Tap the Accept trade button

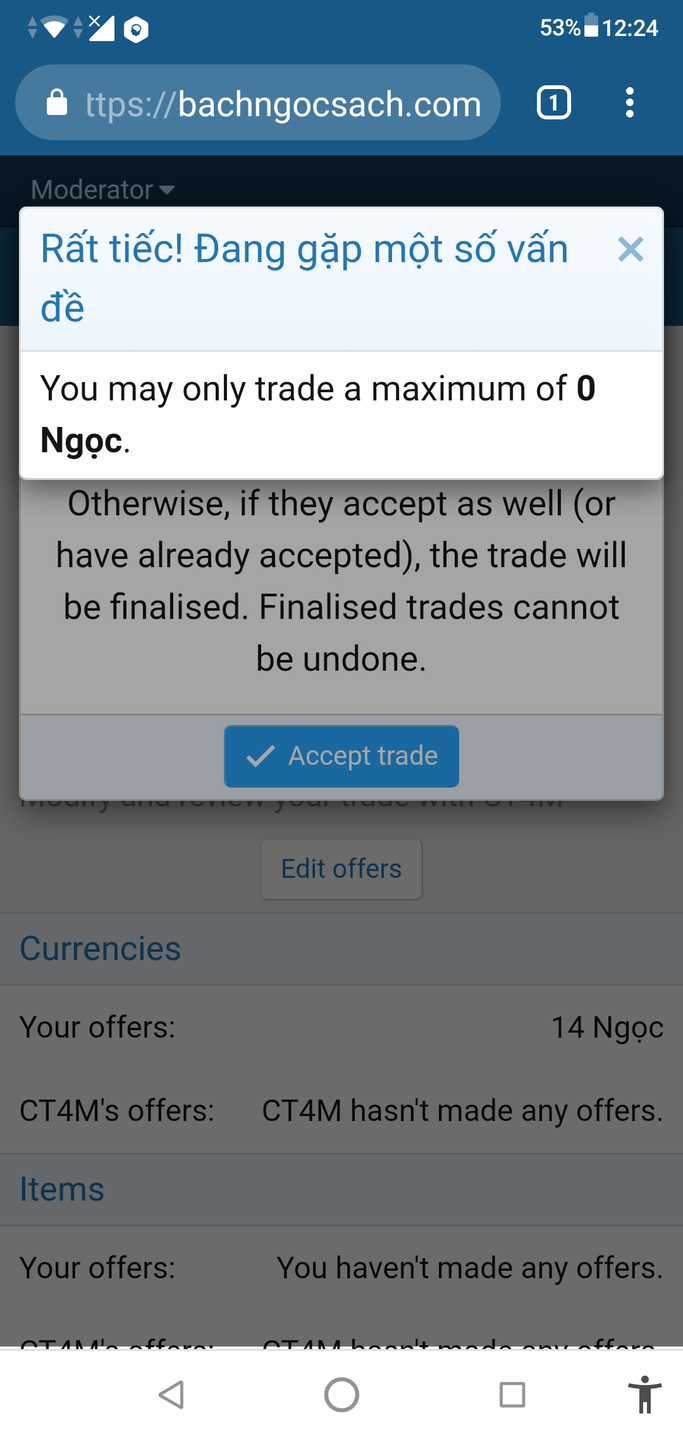pyautogui.click(x=341, y=756)
